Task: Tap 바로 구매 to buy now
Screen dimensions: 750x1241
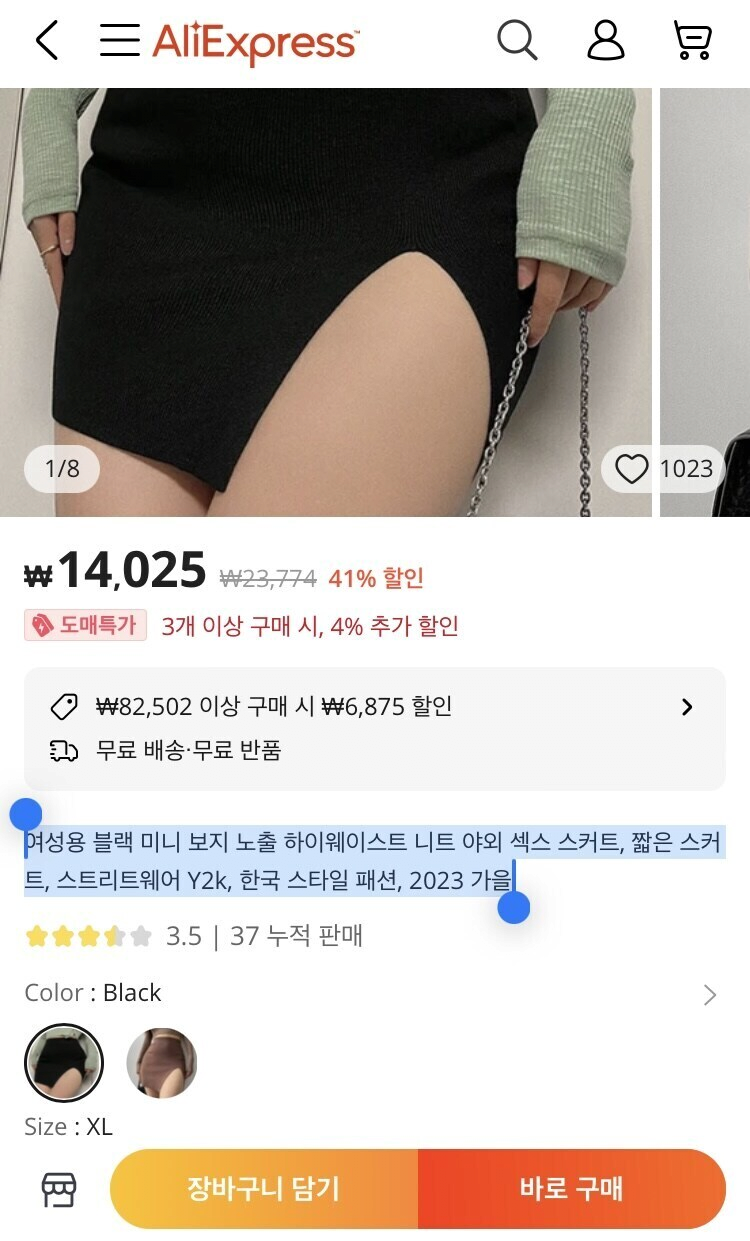Action: (571, 1188)
